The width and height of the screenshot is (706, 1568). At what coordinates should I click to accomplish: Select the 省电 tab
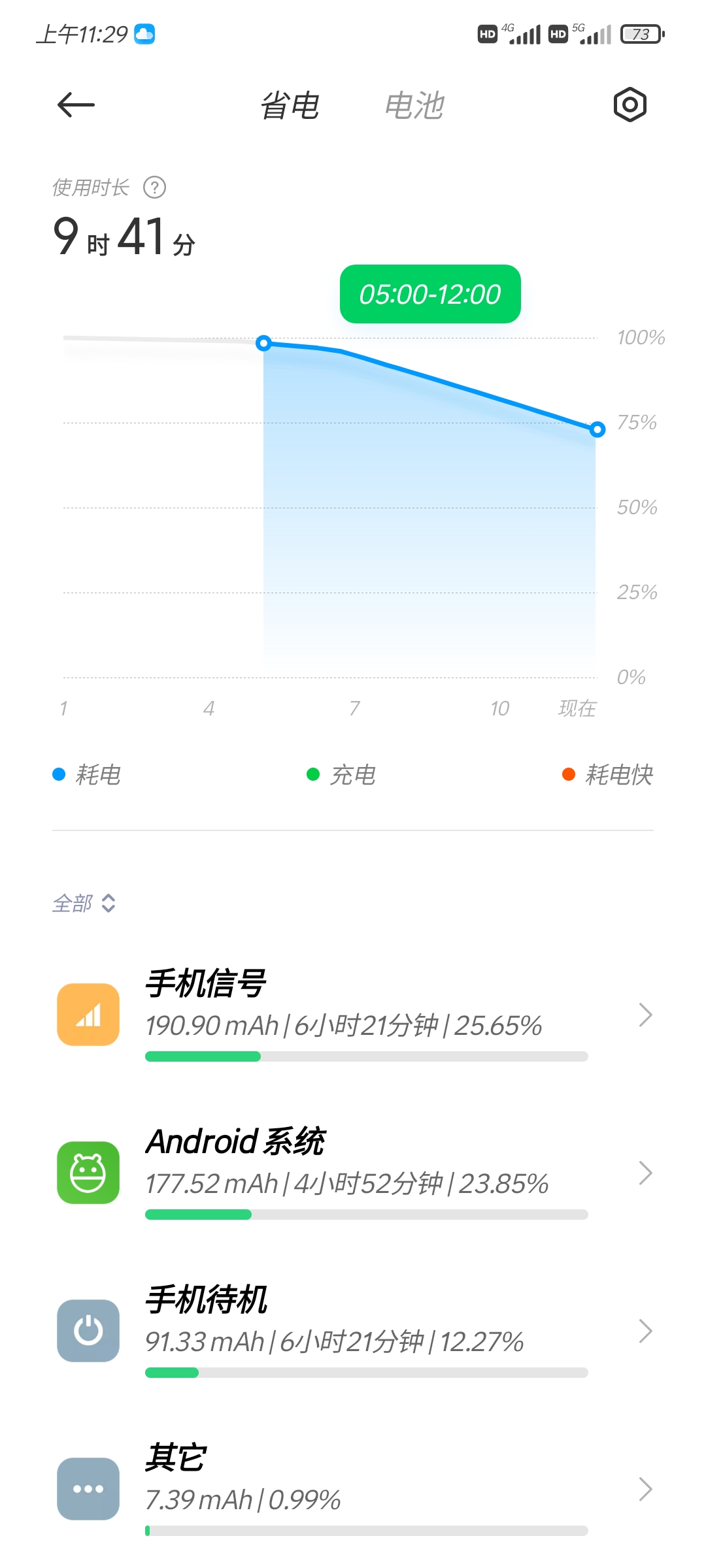click(290, 105)
